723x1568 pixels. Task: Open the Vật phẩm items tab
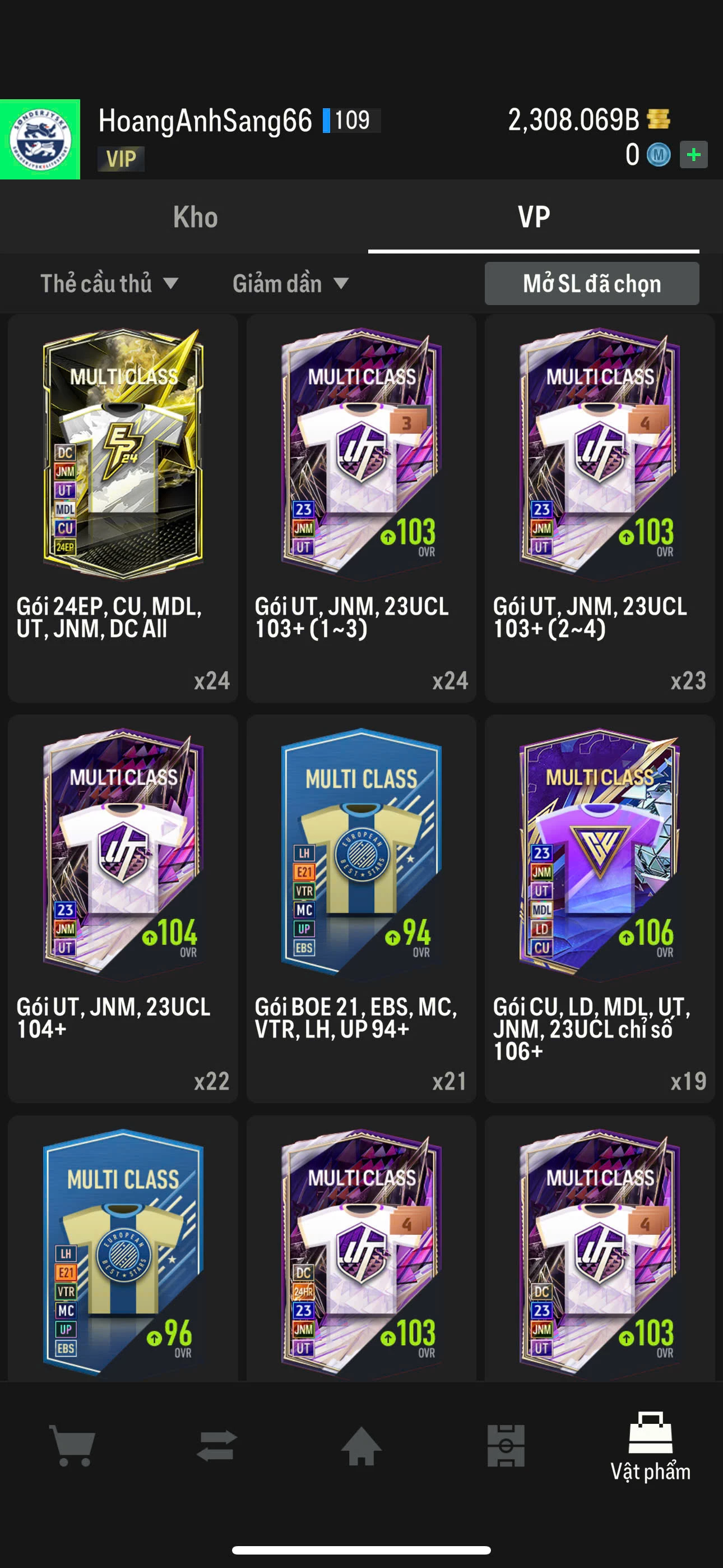coord(650,1447)
